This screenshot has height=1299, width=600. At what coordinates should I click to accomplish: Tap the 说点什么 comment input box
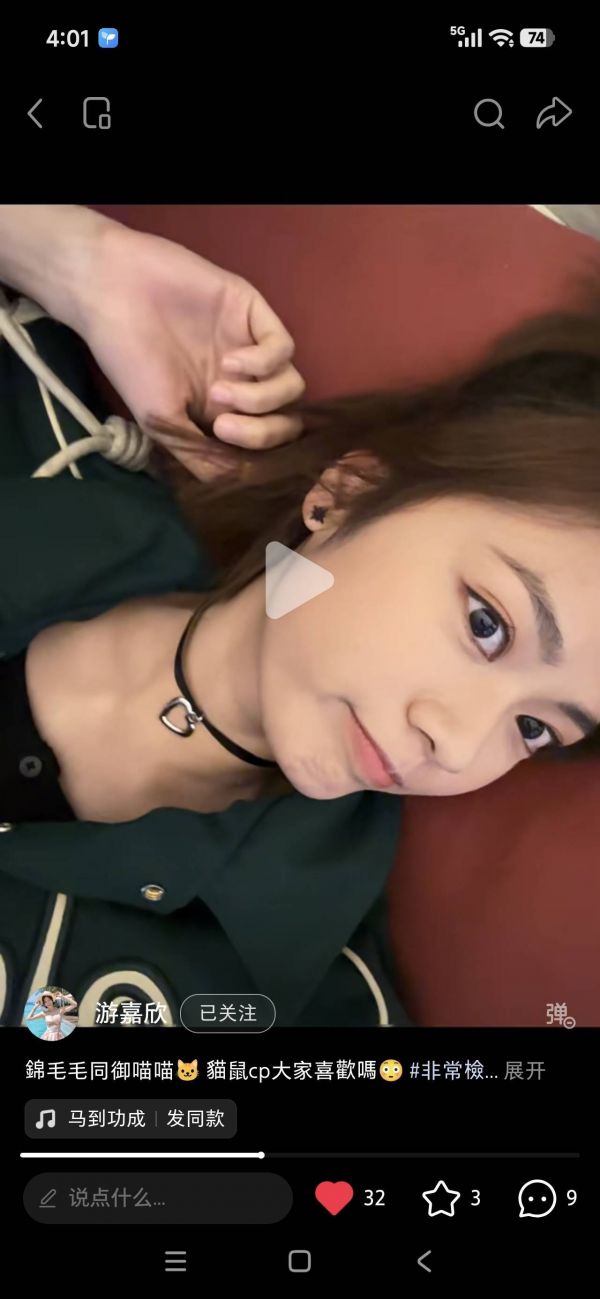pyautogui.click(x=157, y=1198)
